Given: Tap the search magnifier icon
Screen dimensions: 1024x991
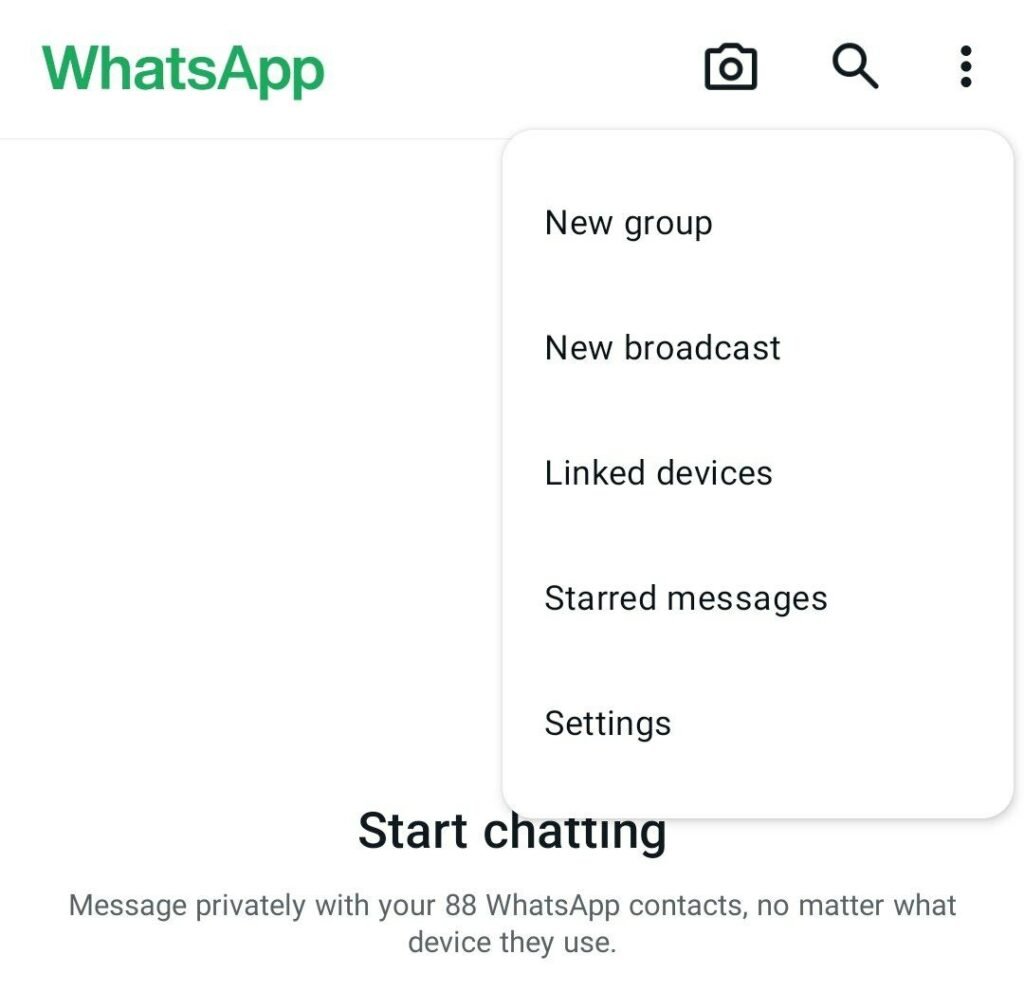Looking at the screenshot, I should [x=855, y=67].
